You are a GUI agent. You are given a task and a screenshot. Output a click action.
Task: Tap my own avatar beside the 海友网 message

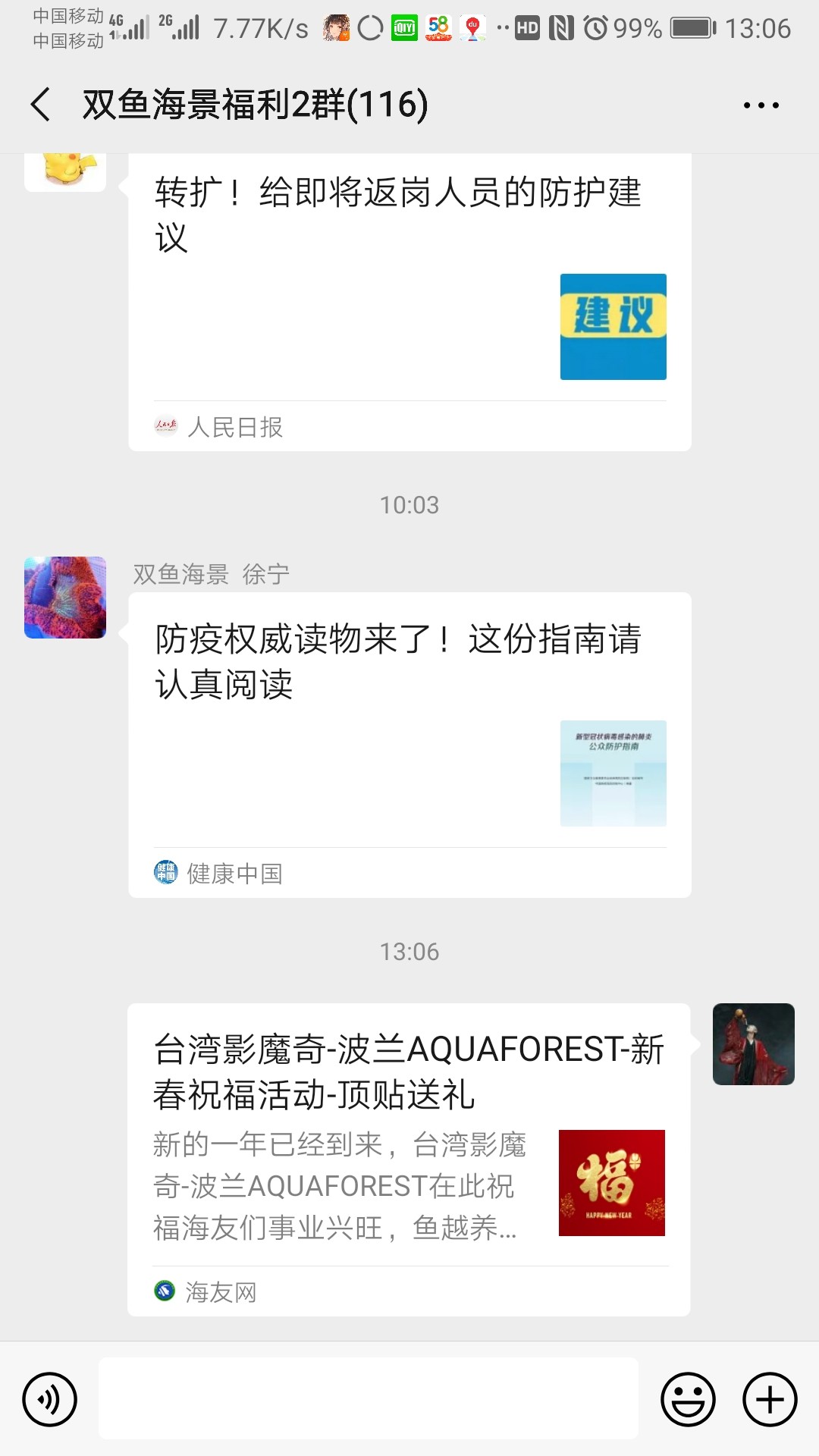pyautogui.click(x=753, y=1044)
